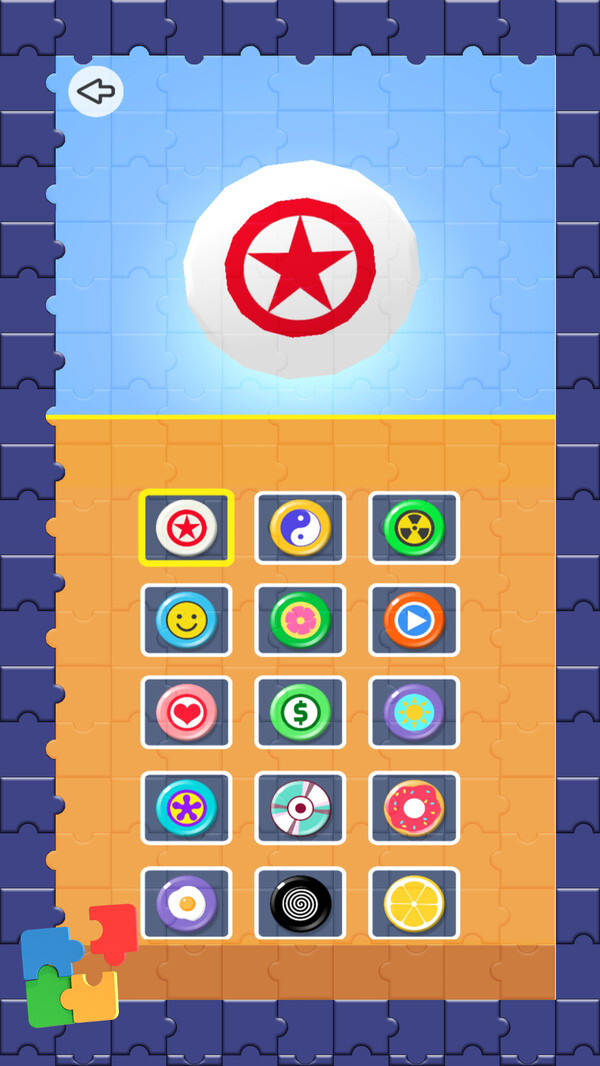Viewport: 600px width, 1066px height.
Task: Choose the green dollar sign disc
Action: pyautogui.click(x=300, y=713)
